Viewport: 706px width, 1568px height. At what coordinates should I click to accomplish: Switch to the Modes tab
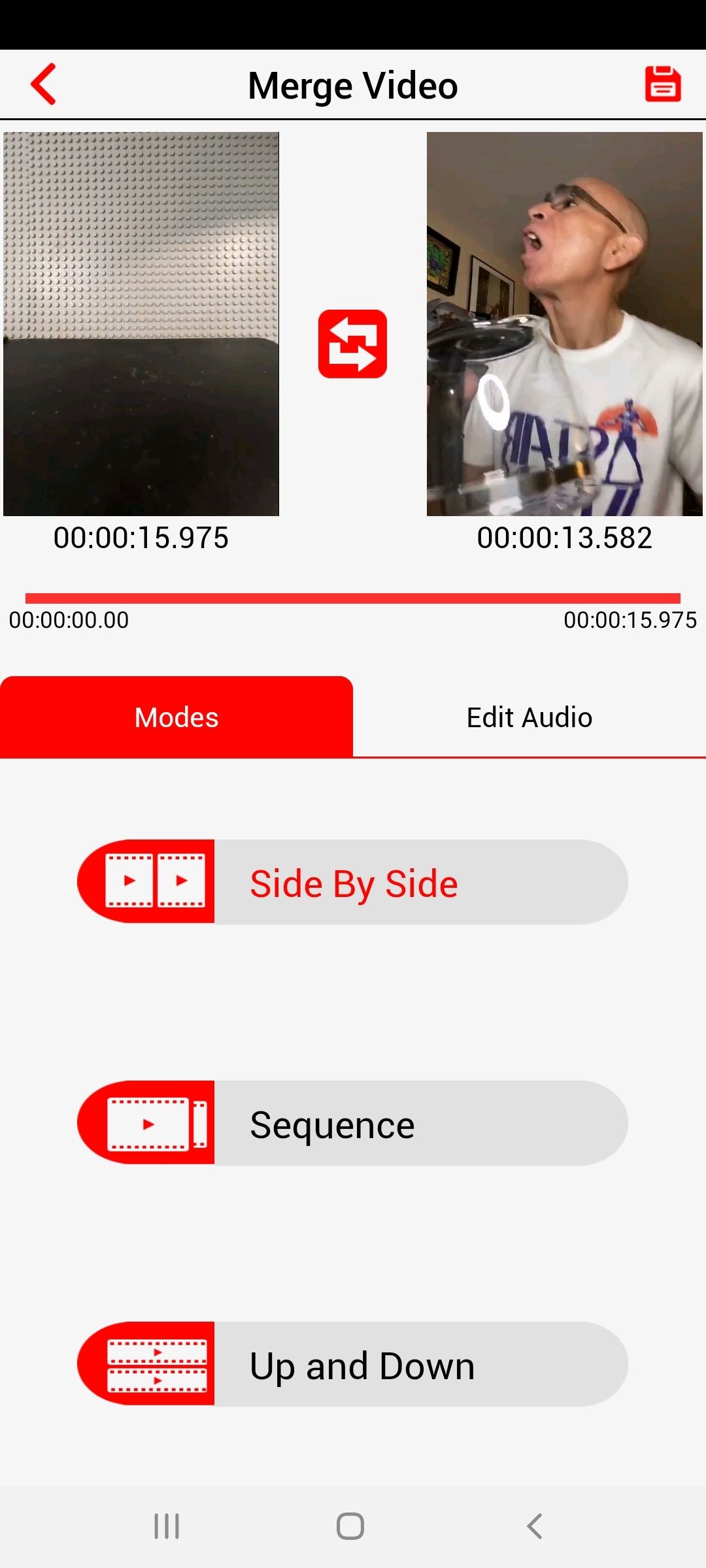click(176, 717)
